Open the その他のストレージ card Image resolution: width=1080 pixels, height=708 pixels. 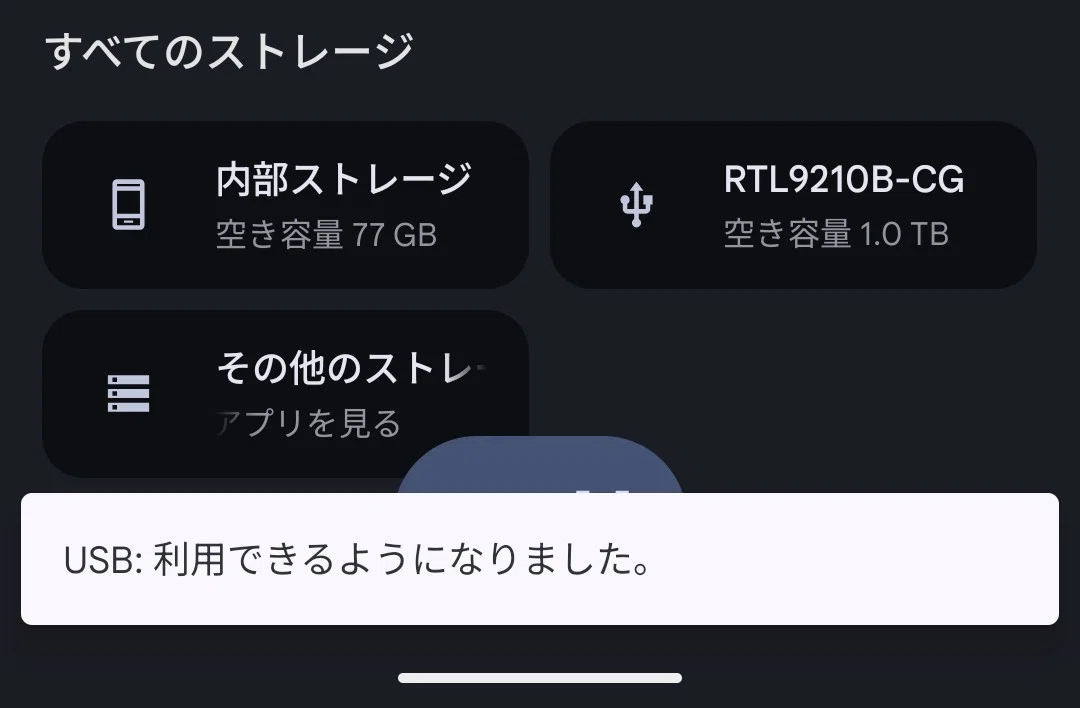(x=285, y=393)
